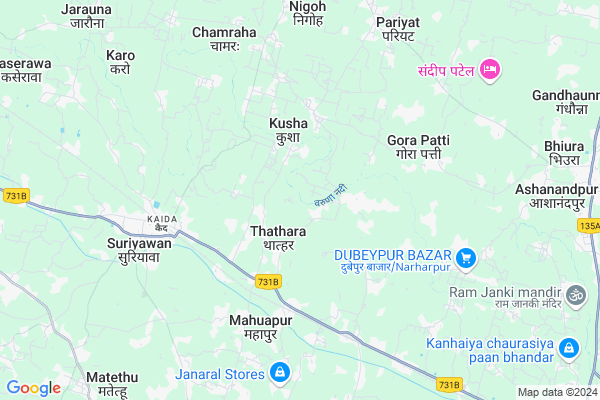This screenshot has height=400, width=600.
Task: Open Kanhaiya chaurasiya paan bhandar pin
Action: tap(569, 348)
